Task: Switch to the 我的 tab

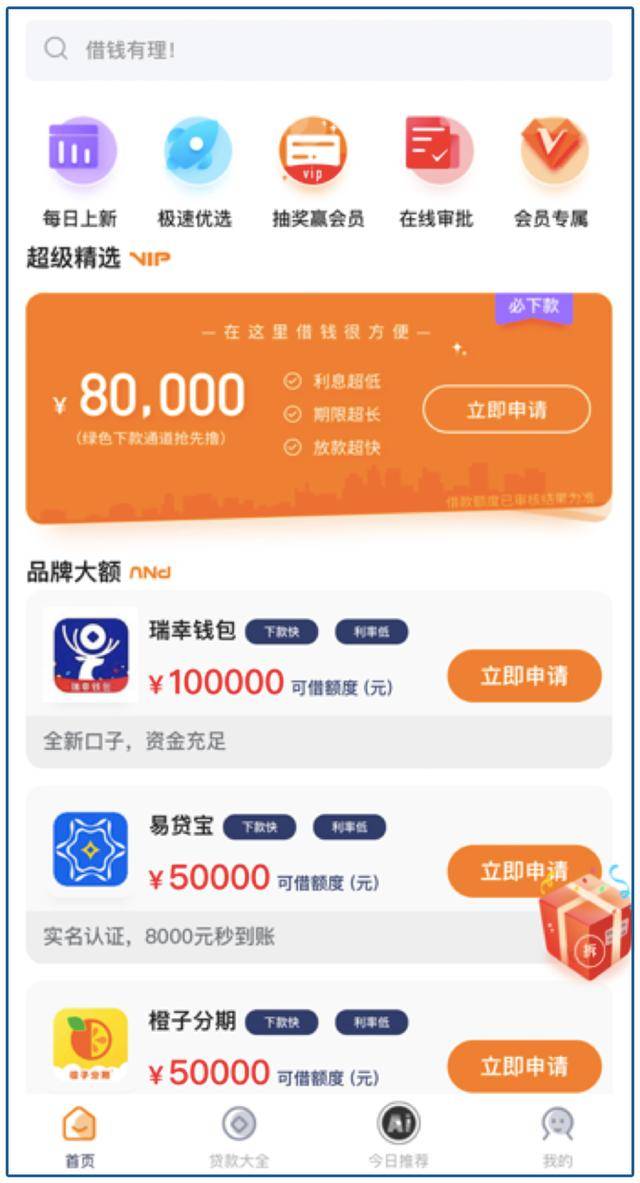Action: [557, 1137]
